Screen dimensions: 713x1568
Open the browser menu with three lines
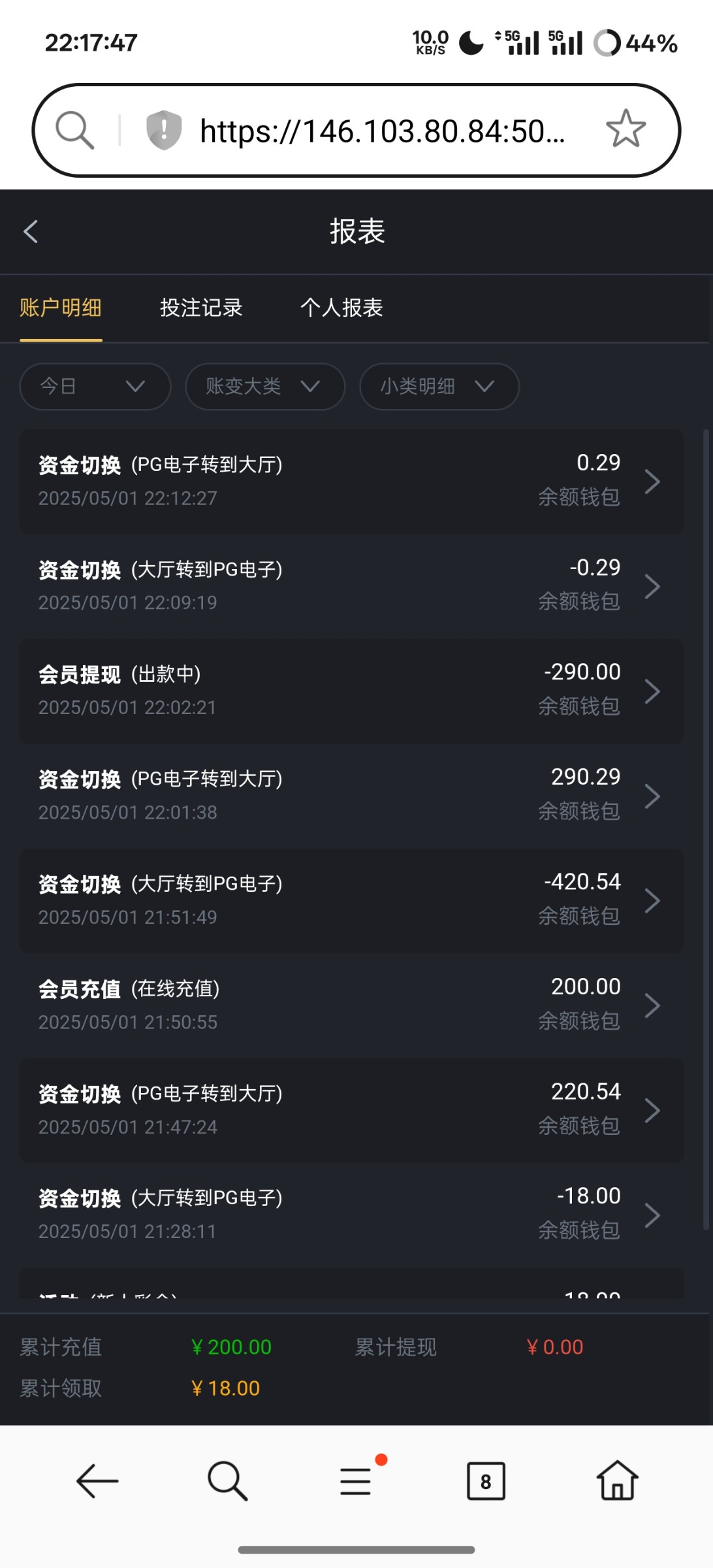coord(356,1482)
